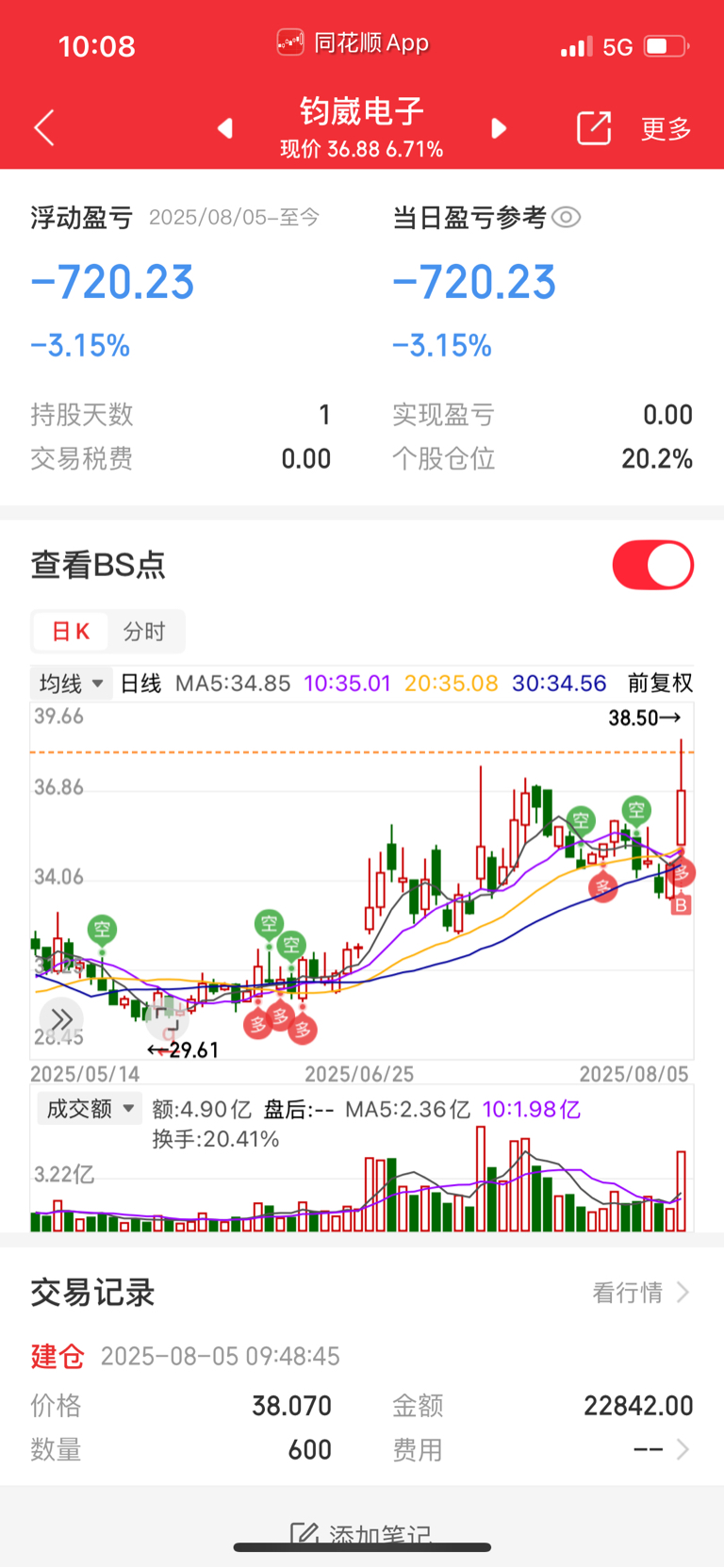Change the 前复权 adjustment setting
This screenshot has width=724, height=1568.
click(x=660, y=683)
